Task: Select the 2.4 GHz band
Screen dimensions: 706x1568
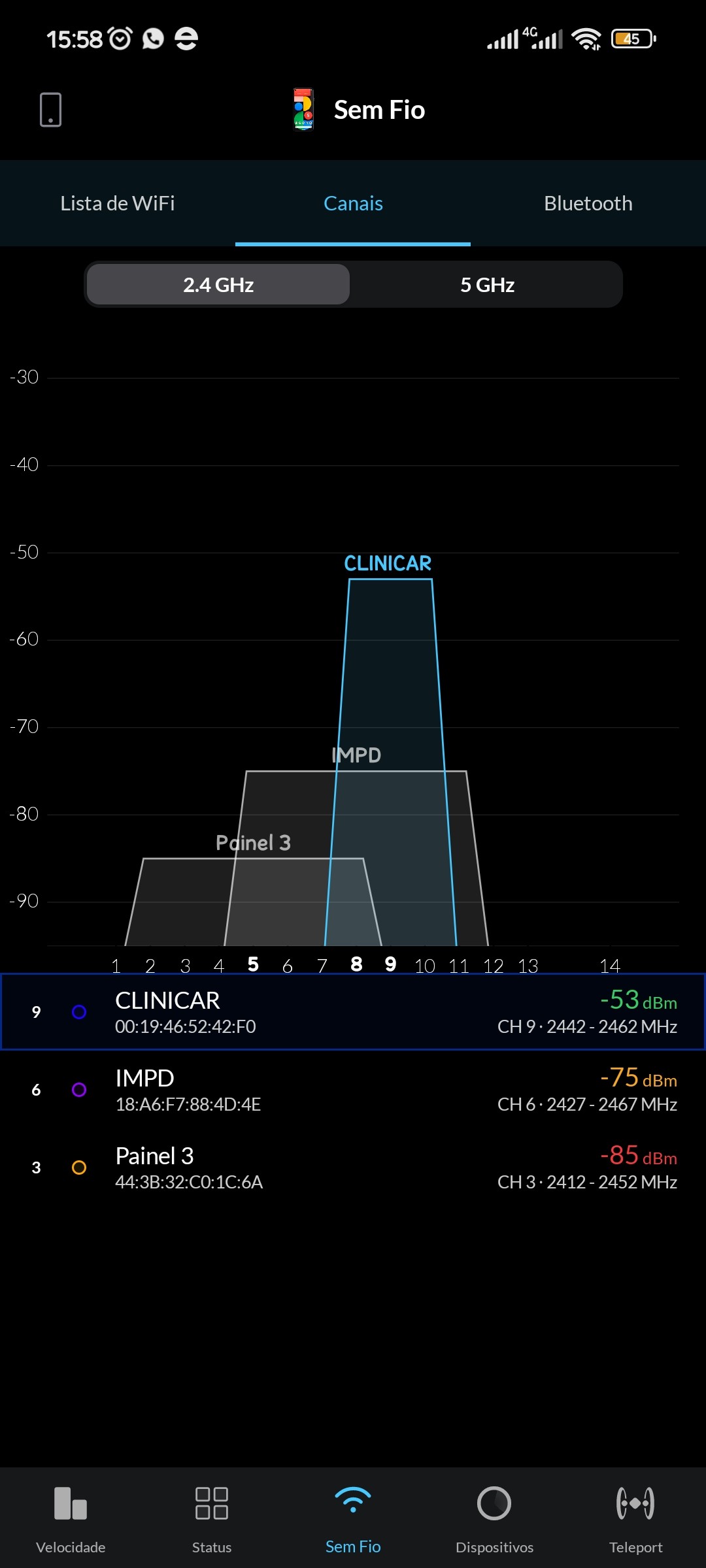Action: pyautogui.click(x=218, y=285)
